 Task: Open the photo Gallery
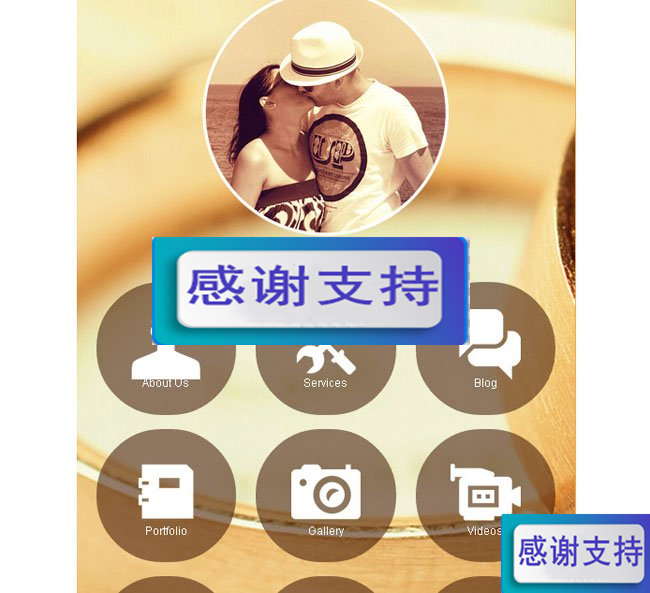[x=326, y=497]
